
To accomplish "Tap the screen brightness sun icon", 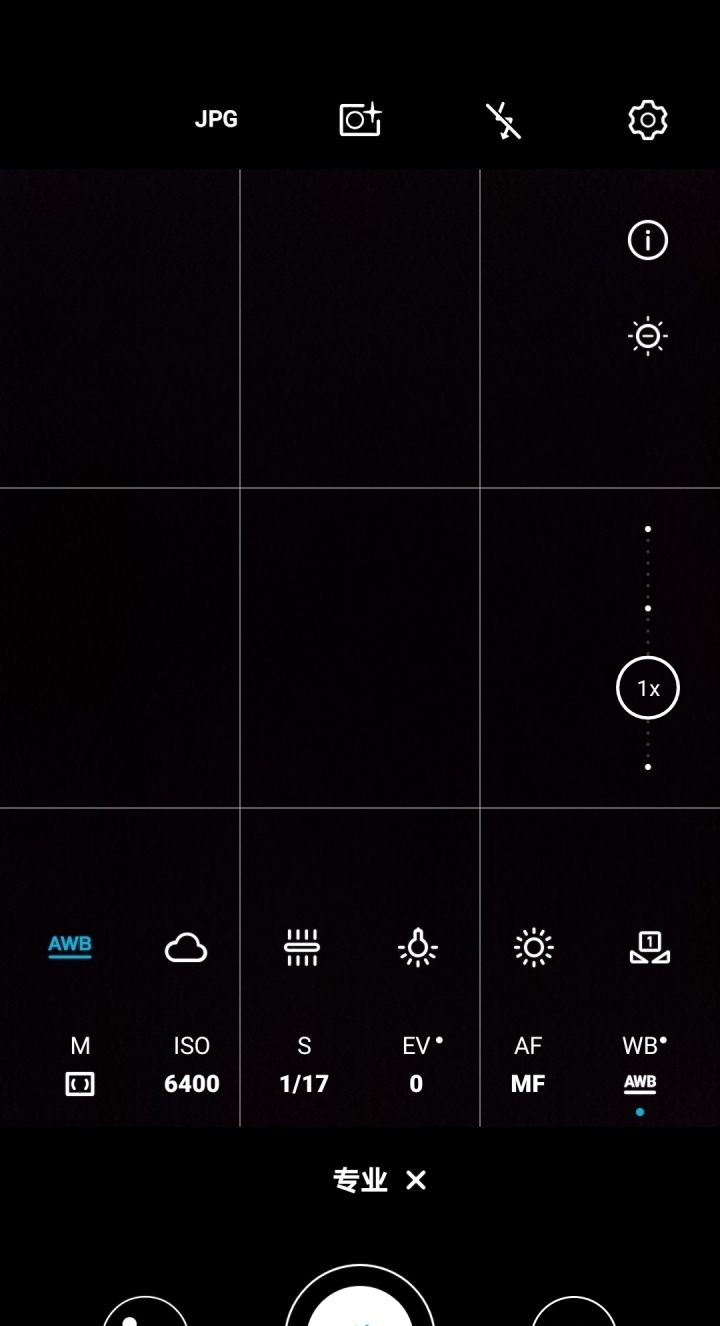I will [x=647, y=336].
